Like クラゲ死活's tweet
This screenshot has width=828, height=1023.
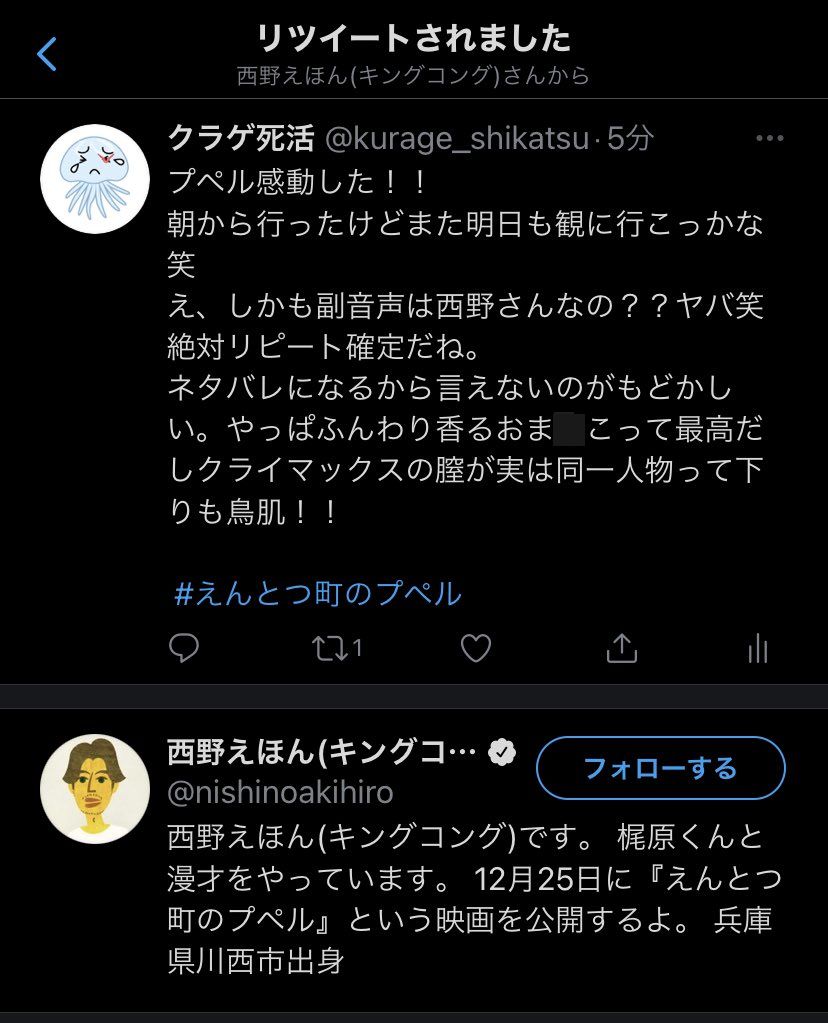476,649
